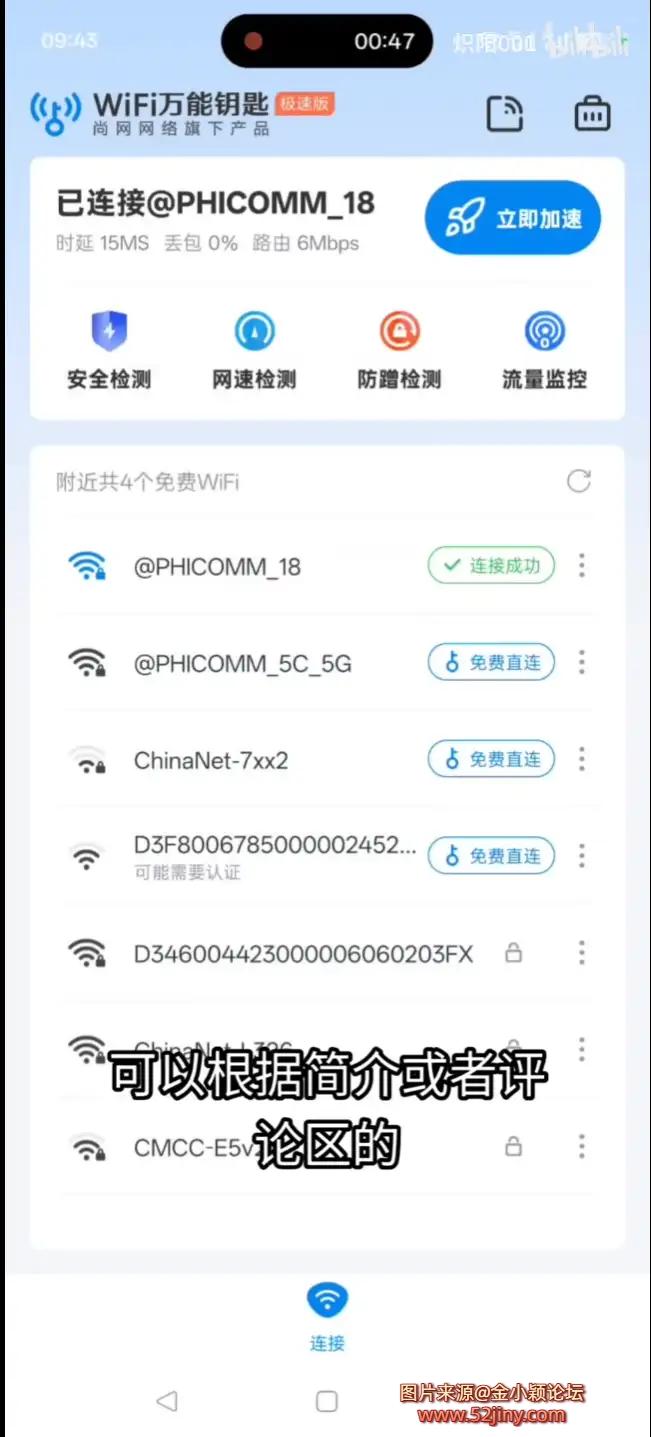Go back with system back button
Image resolution: width=651 pixels, height=1437 pixels.
point(167,1401)
